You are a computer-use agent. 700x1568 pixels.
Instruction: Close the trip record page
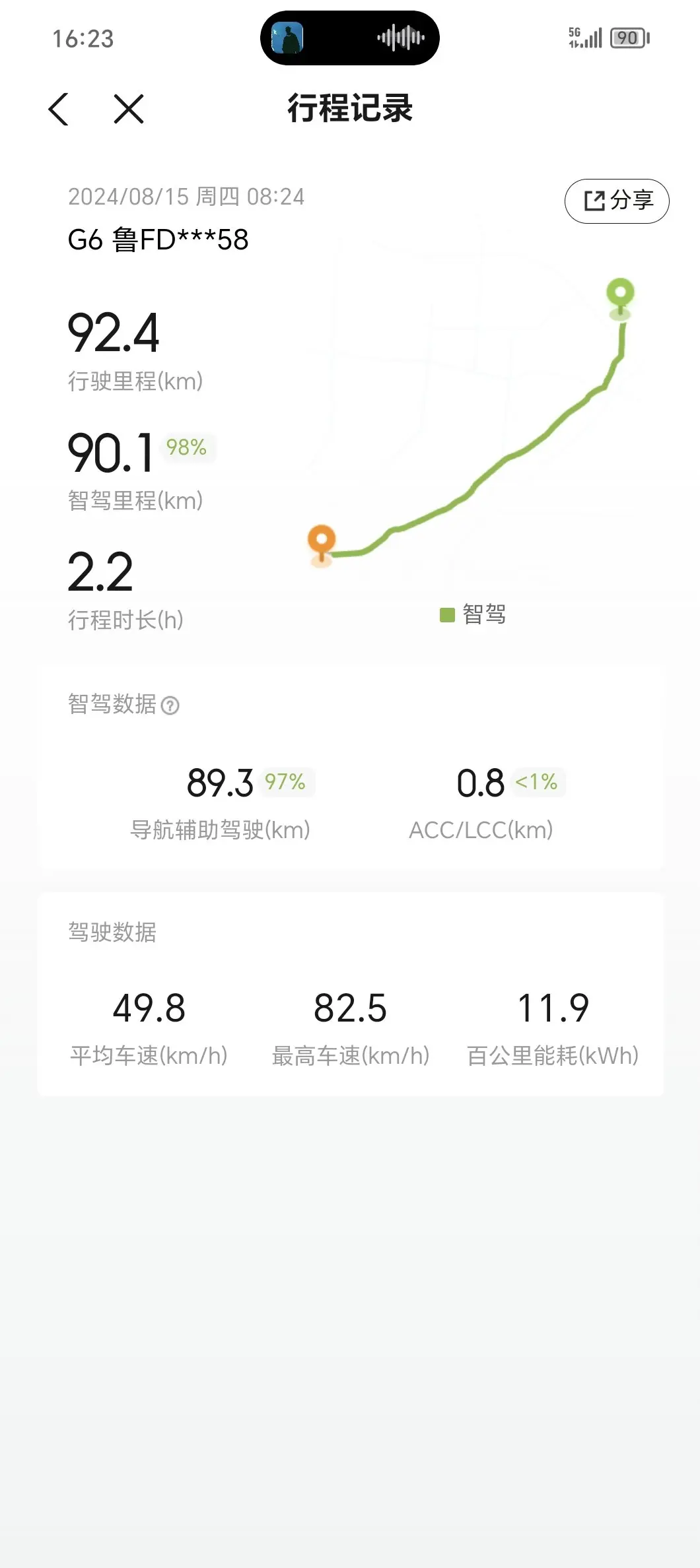point(129,109)
